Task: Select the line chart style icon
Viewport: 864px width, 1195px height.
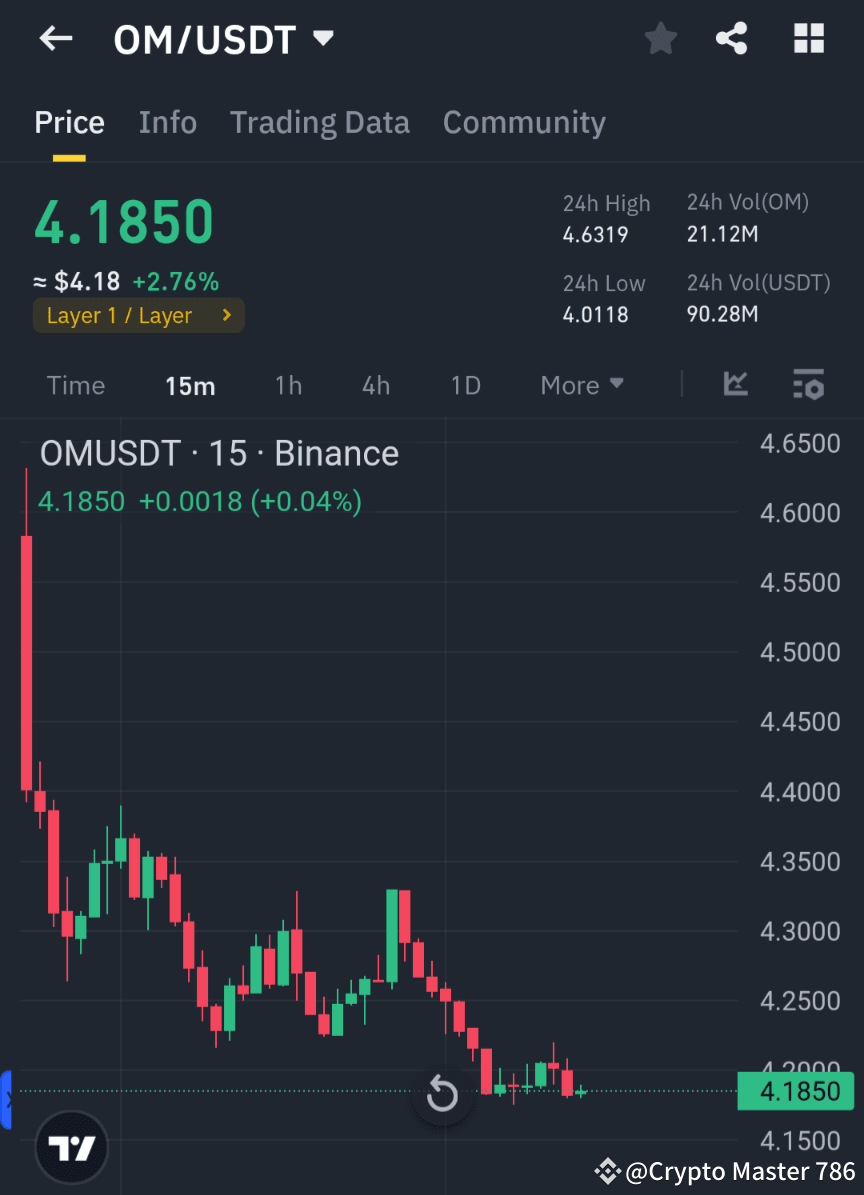Action: [x=736, y=385]
